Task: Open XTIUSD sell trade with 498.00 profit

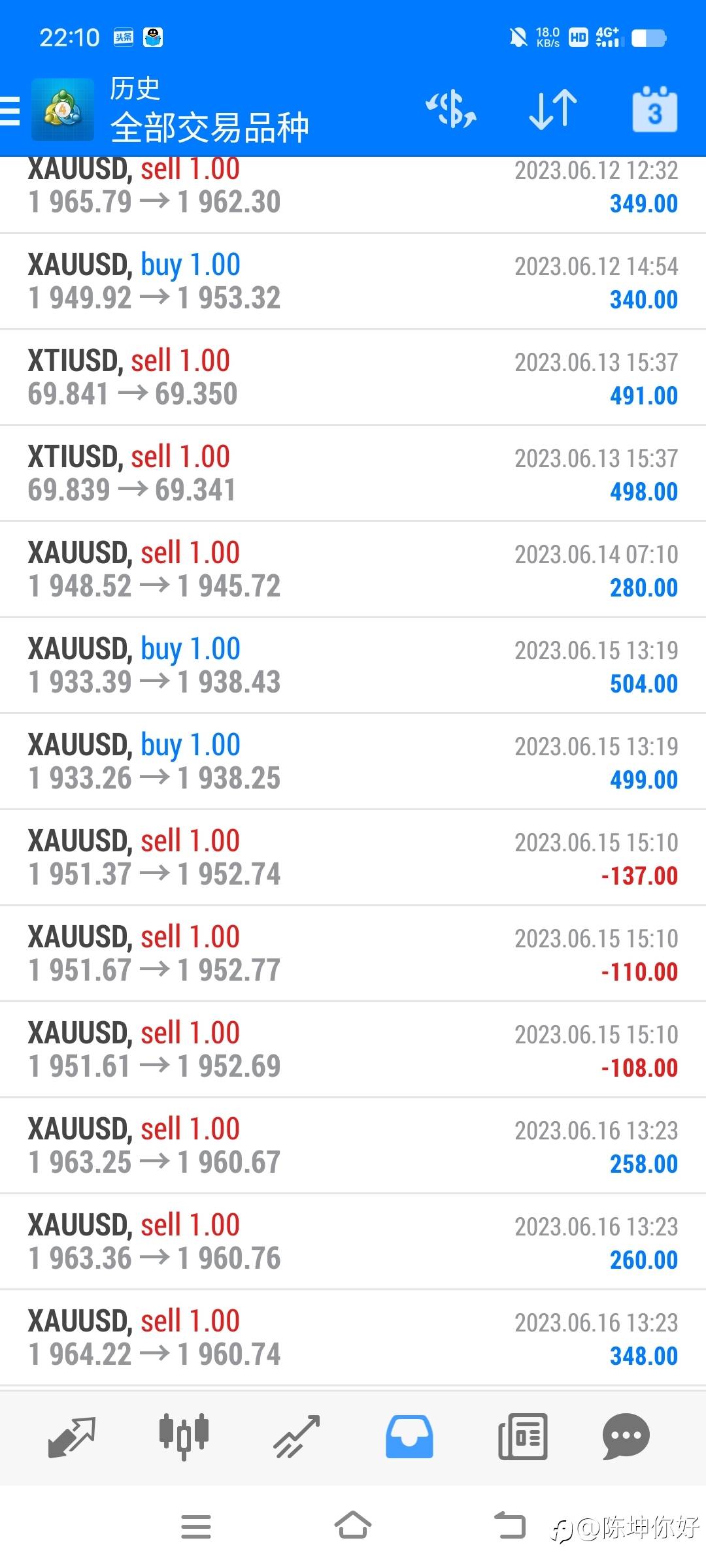Action: [x=353, y=473]
